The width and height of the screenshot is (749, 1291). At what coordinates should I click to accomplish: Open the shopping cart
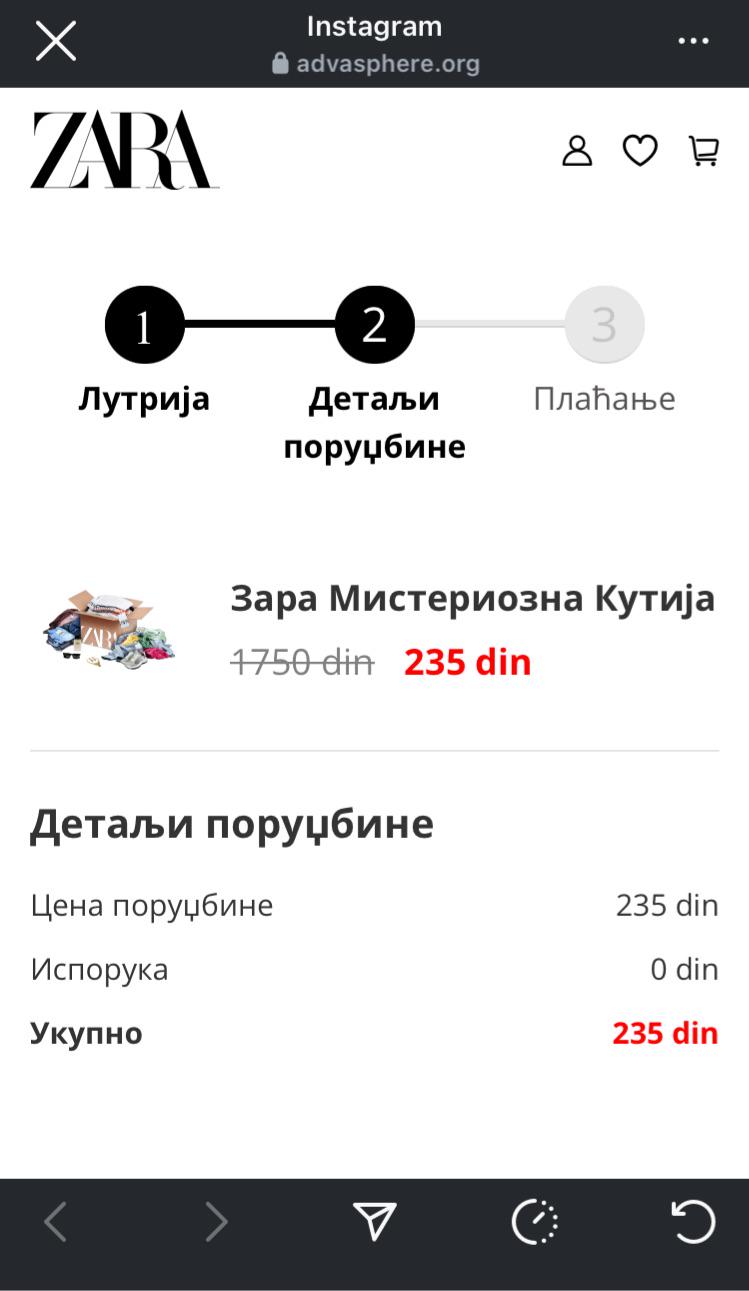tap(704, 151)
